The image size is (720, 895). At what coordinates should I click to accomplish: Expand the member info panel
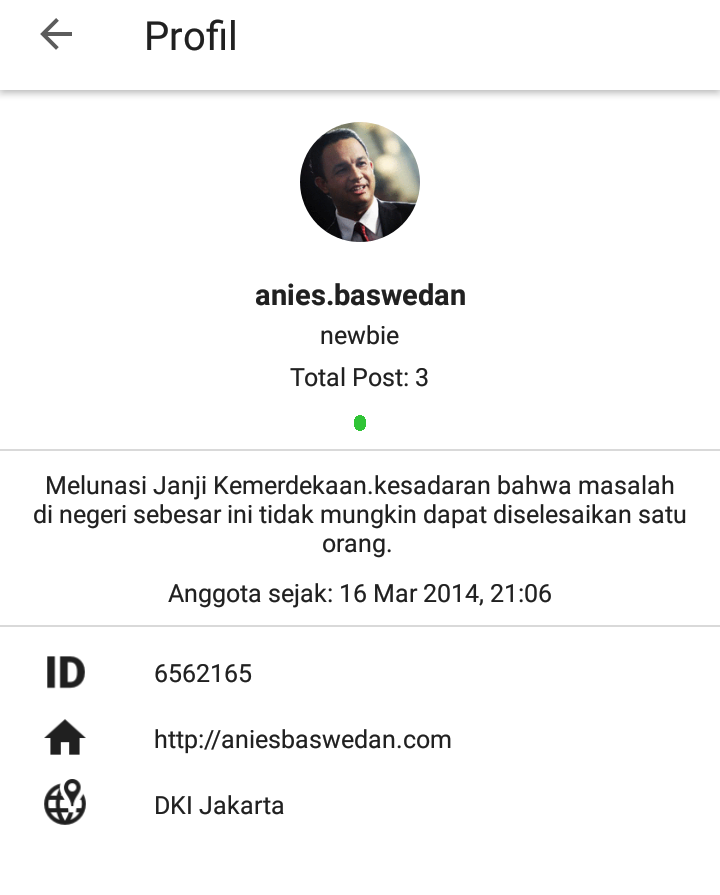click(x=360, y=593)
